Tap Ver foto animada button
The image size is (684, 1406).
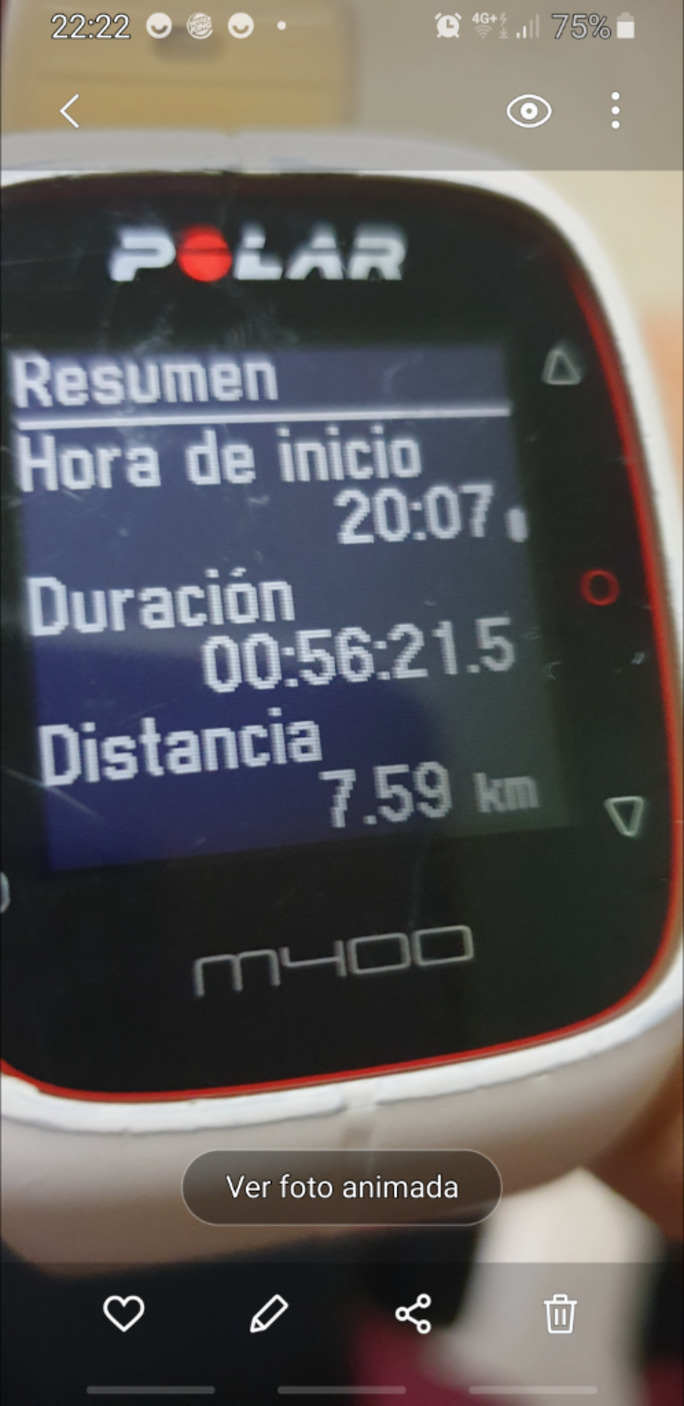coord(341,1187)
